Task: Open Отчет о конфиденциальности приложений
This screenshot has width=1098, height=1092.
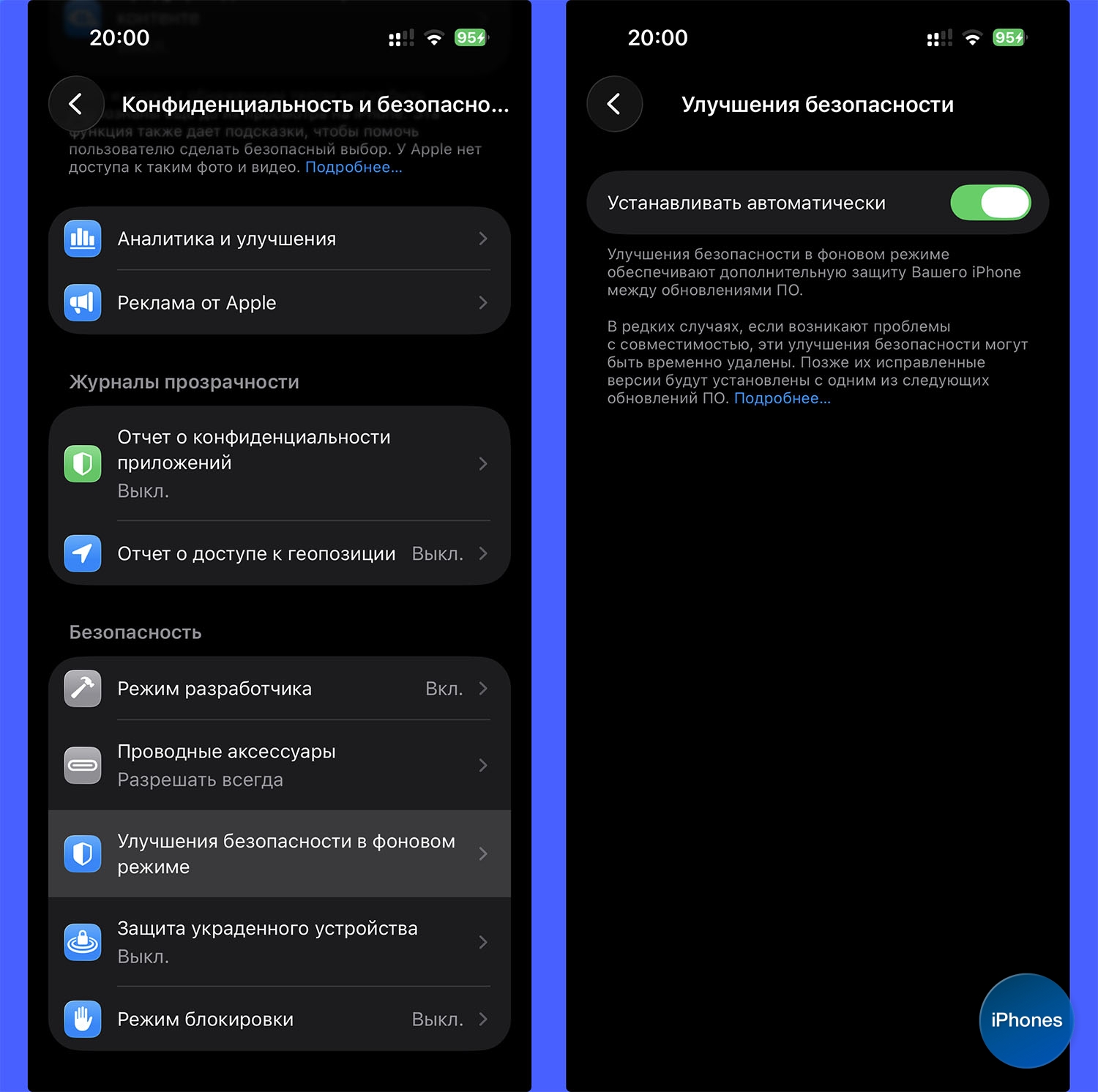Action: click(278, 463)
